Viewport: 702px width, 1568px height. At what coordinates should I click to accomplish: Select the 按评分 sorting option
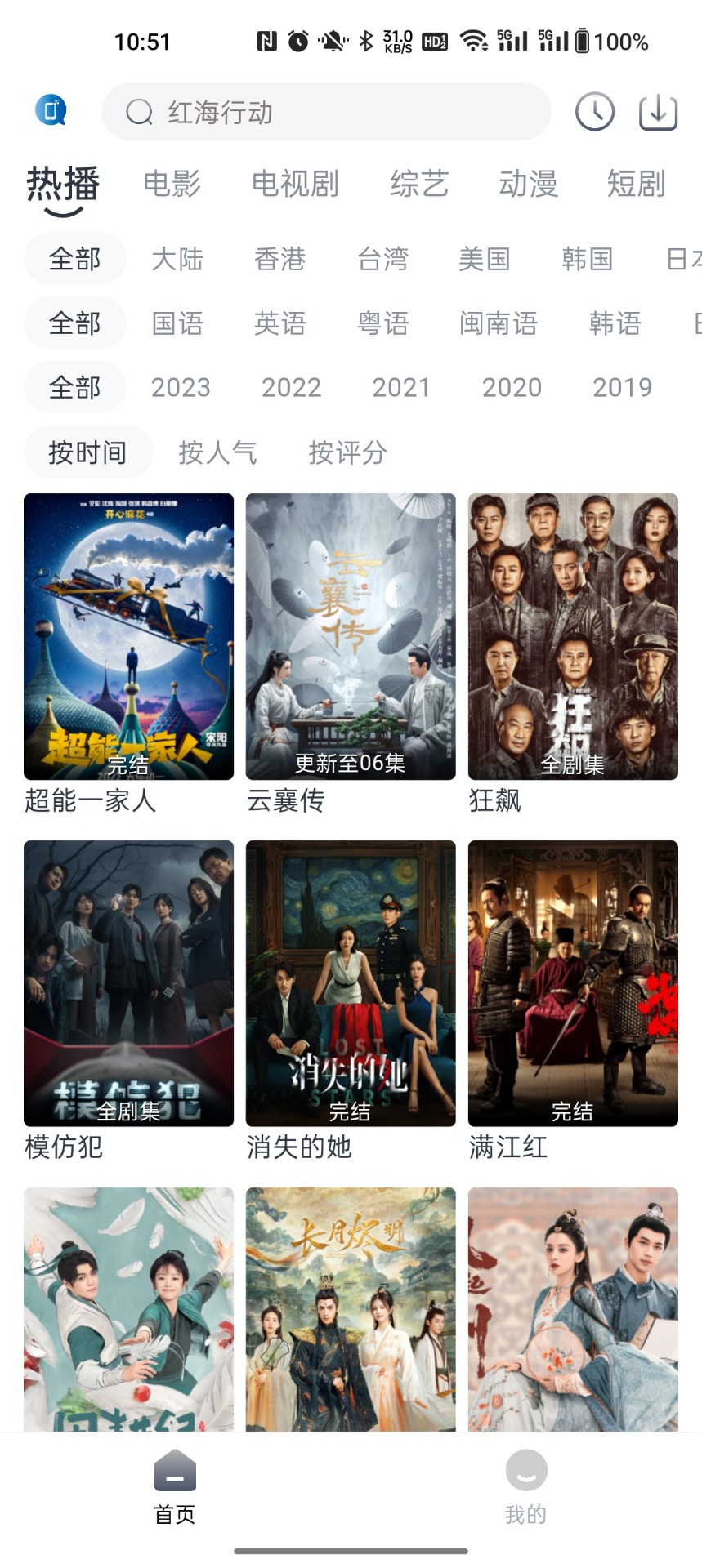pyautogui.click(x=347, y=452)
